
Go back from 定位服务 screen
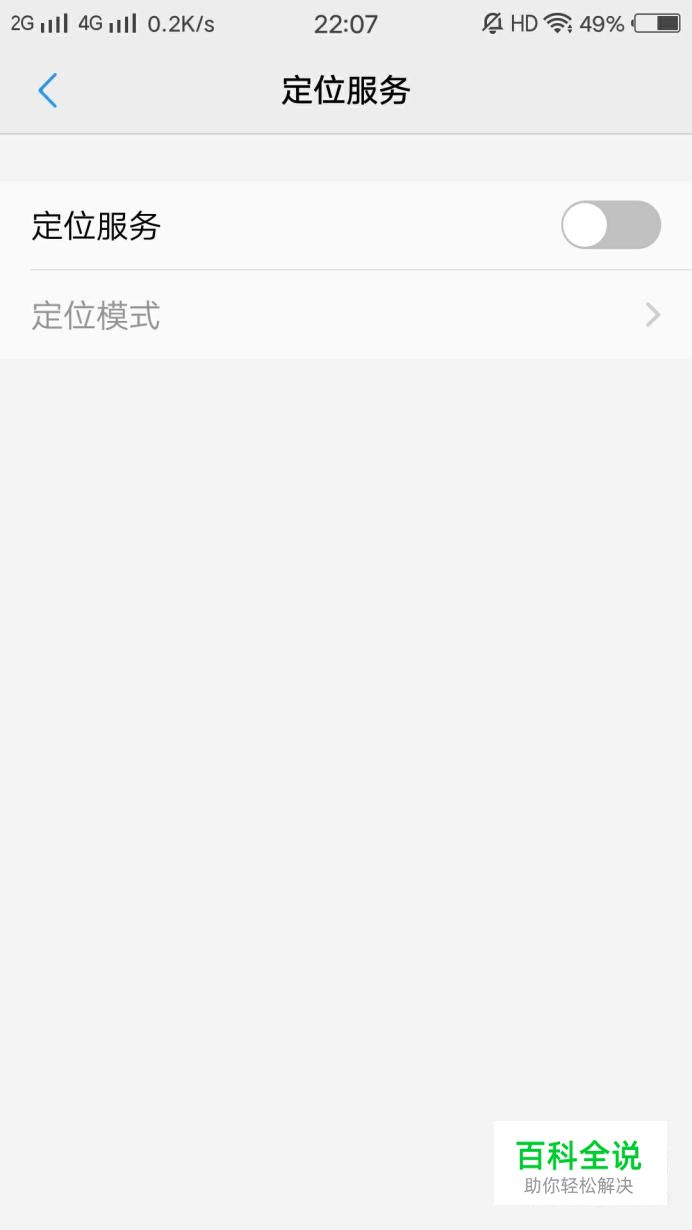pyautogui.click(x=47, y=91)
